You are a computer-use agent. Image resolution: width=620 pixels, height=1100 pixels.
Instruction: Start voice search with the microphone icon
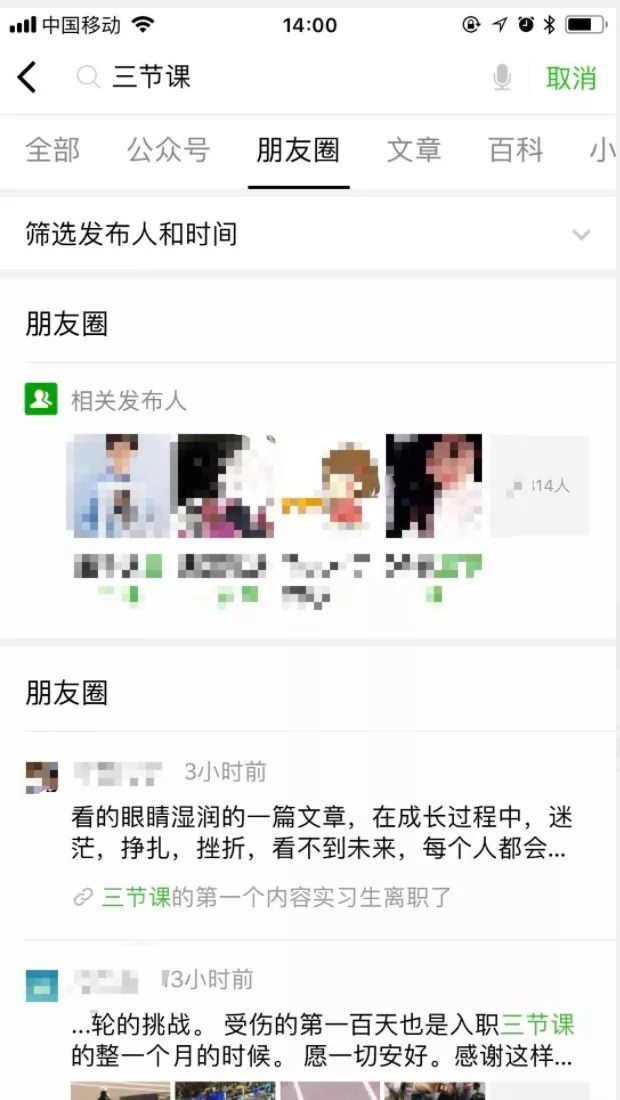(502, 78)
